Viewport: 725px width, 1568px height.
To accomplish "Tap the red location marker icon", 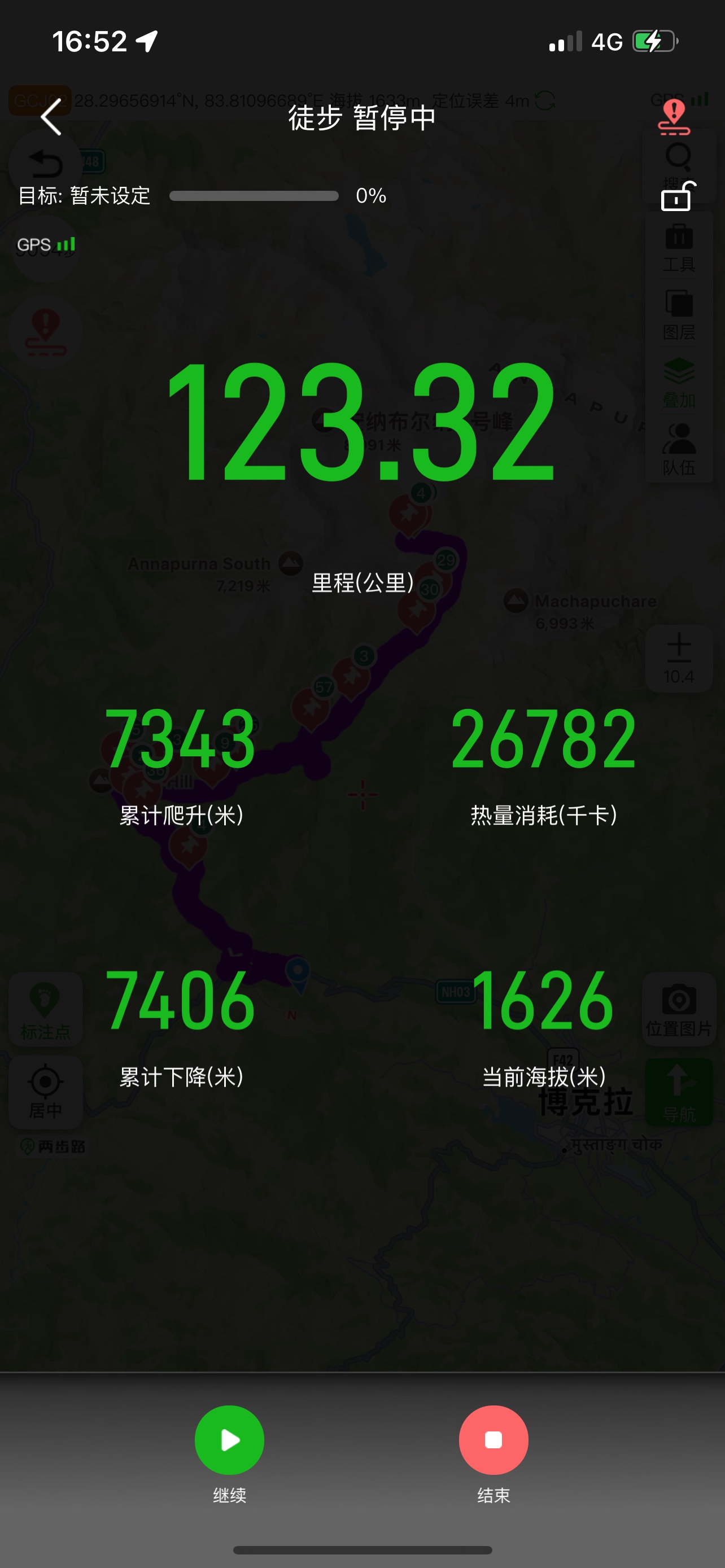I will [x=674, y=117].
